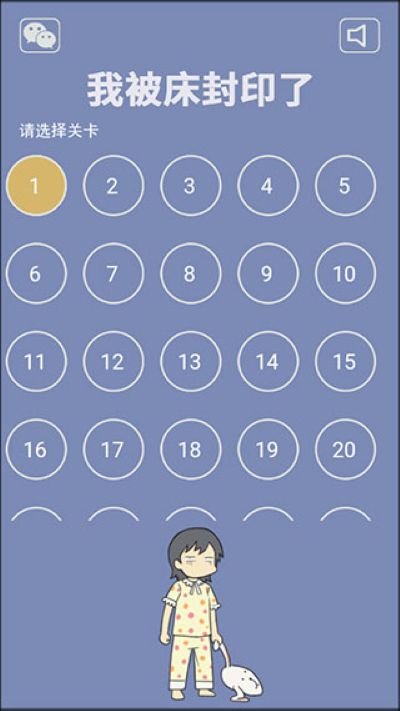
Task: Choose level 3
Action: [x=190, y=185]
